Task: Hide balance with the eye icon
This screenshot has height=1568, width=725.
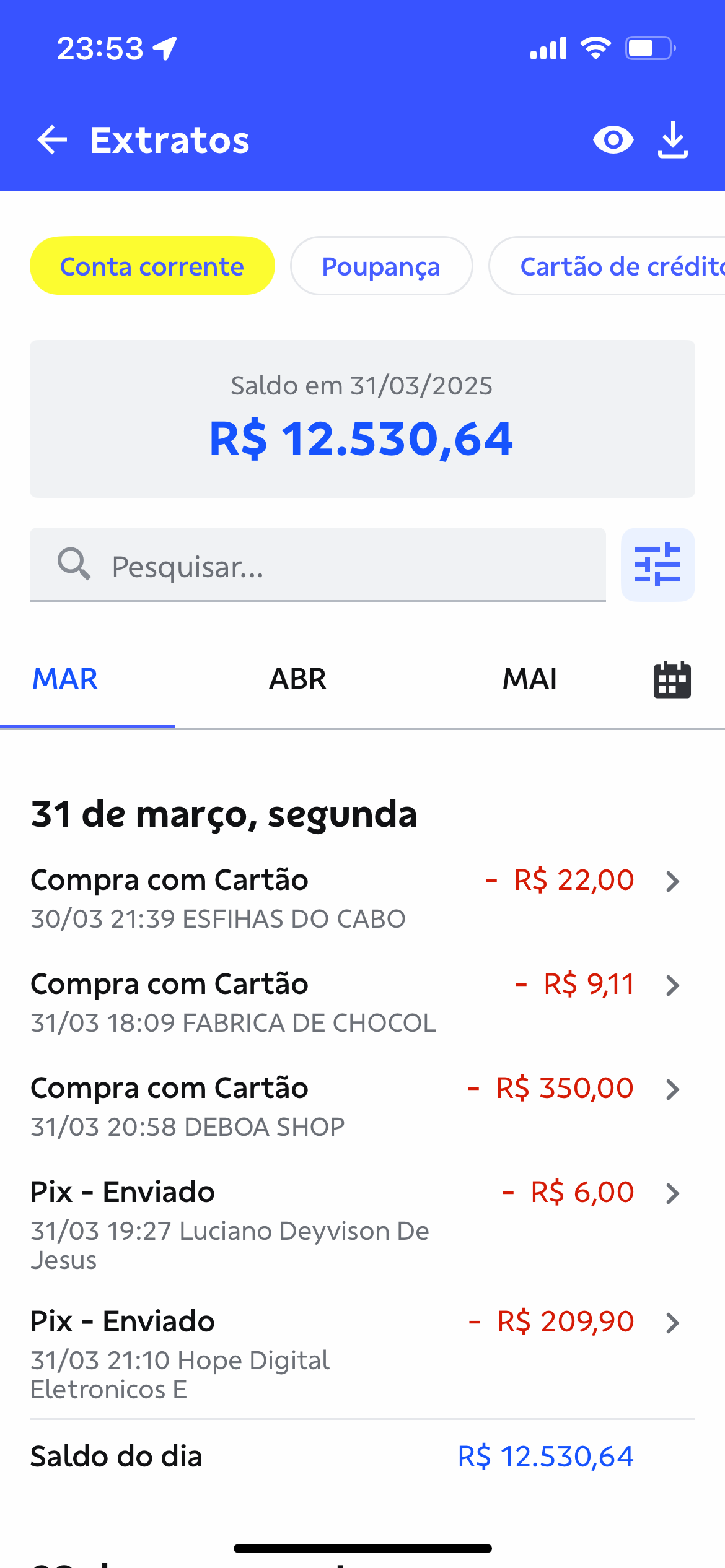Action: 613,140
